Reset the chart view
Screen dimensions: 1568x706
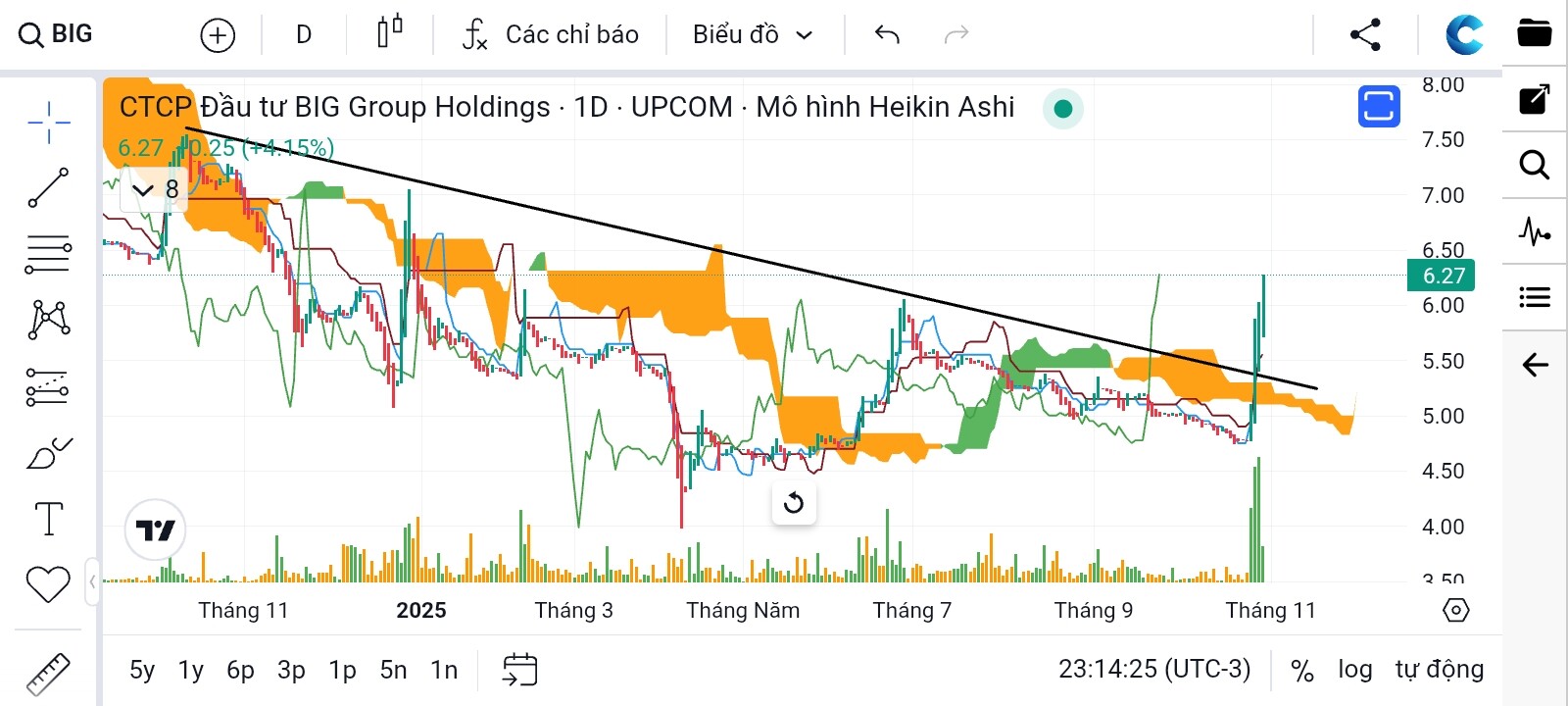click(x=794, y=503)
